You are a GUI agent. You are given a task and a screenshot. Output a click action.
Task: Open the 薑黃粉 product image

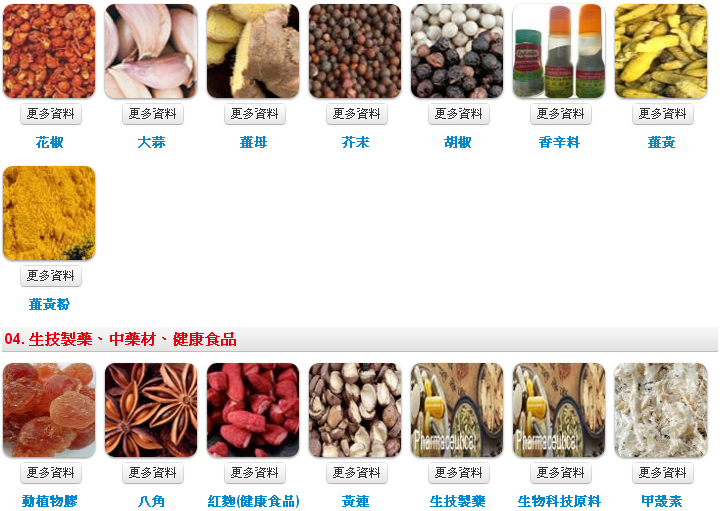50,213
